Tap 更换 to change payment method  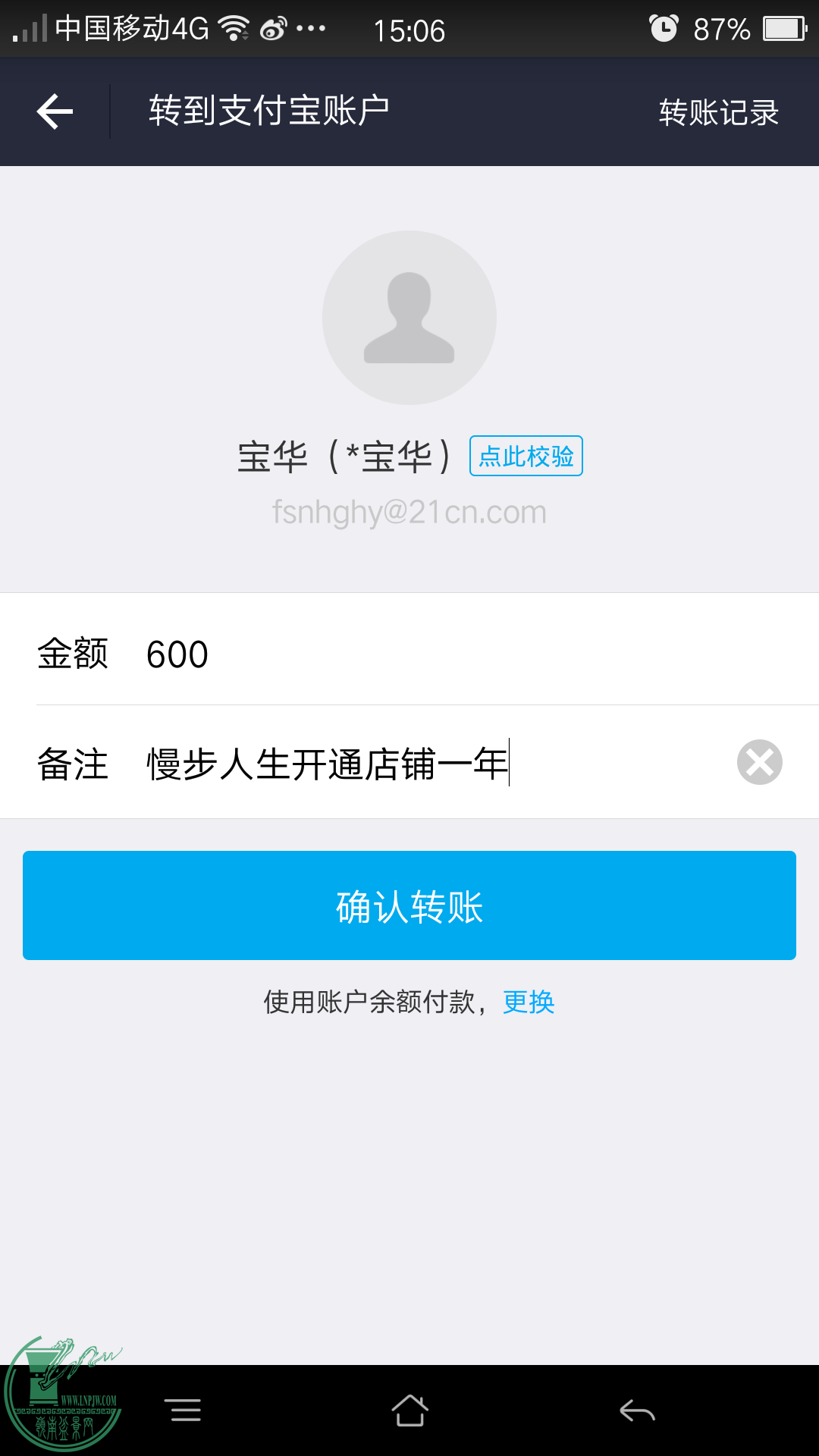coord(529,1002)
